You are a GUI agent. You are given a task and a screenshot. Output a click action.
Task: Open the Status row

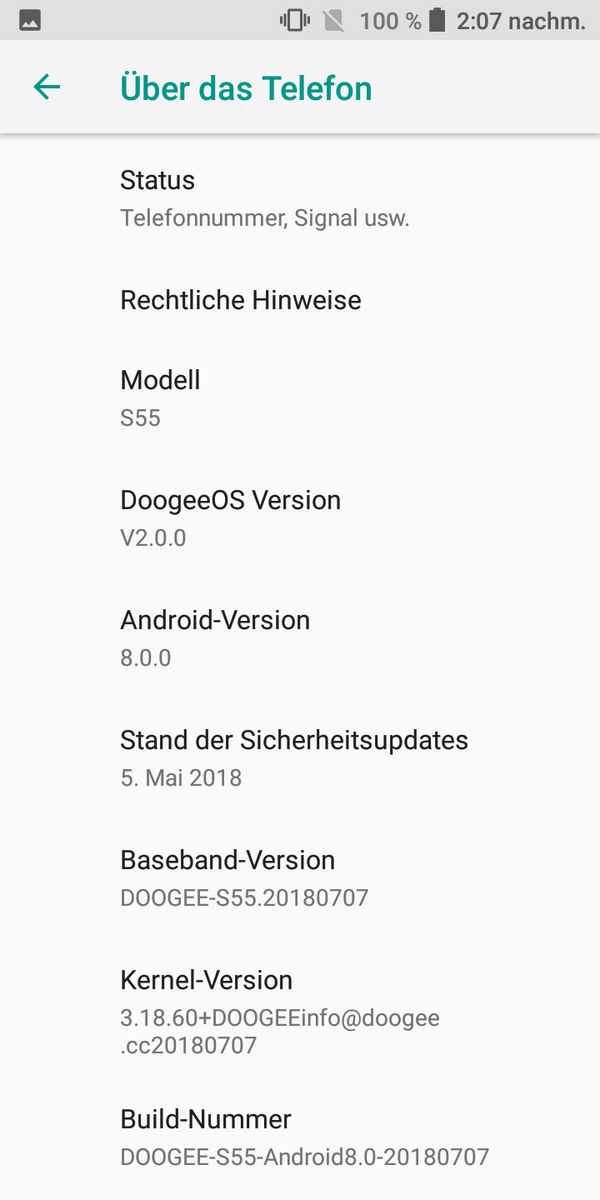point(300,199)
